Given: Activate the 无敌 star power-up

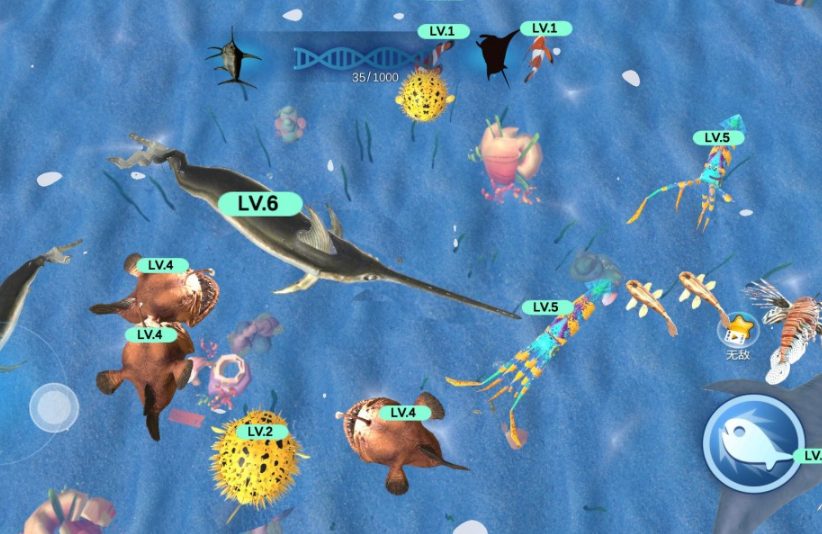Looking at the screenshot, I should (738, 329).
